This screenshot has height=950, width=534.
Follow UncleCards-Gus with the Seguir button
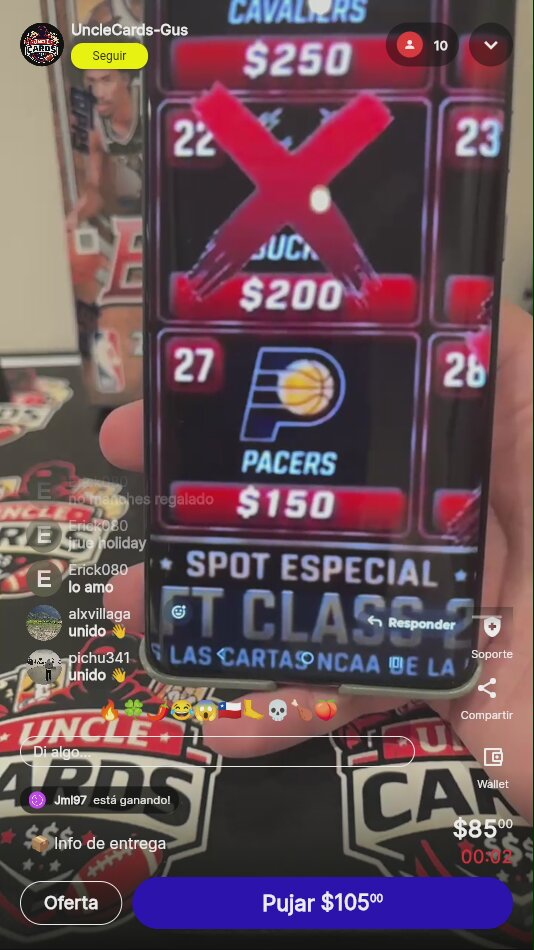(109, 56)
